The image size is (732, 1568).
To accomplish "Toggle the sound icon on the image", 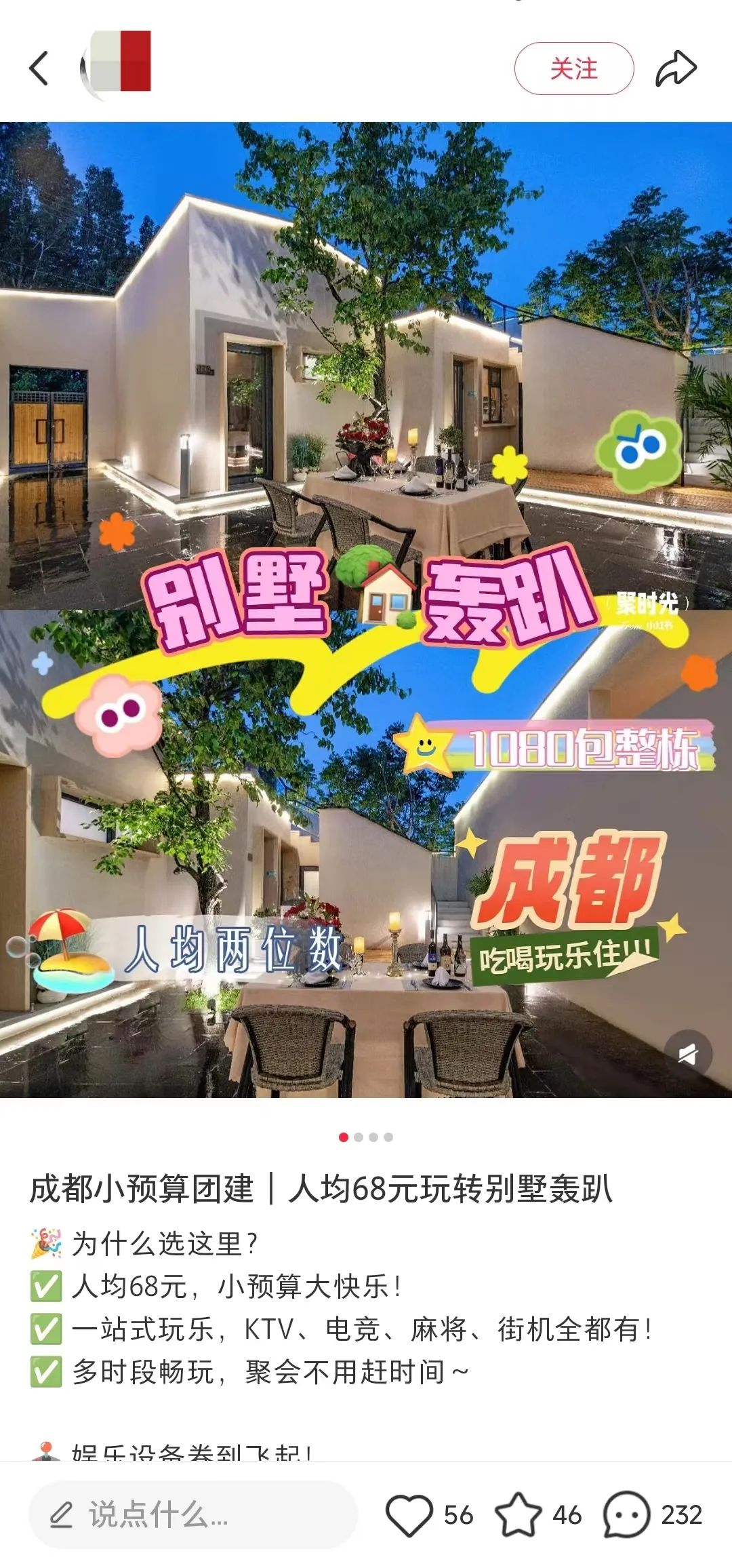I will pyautogui.click(x=687, y=1055).
